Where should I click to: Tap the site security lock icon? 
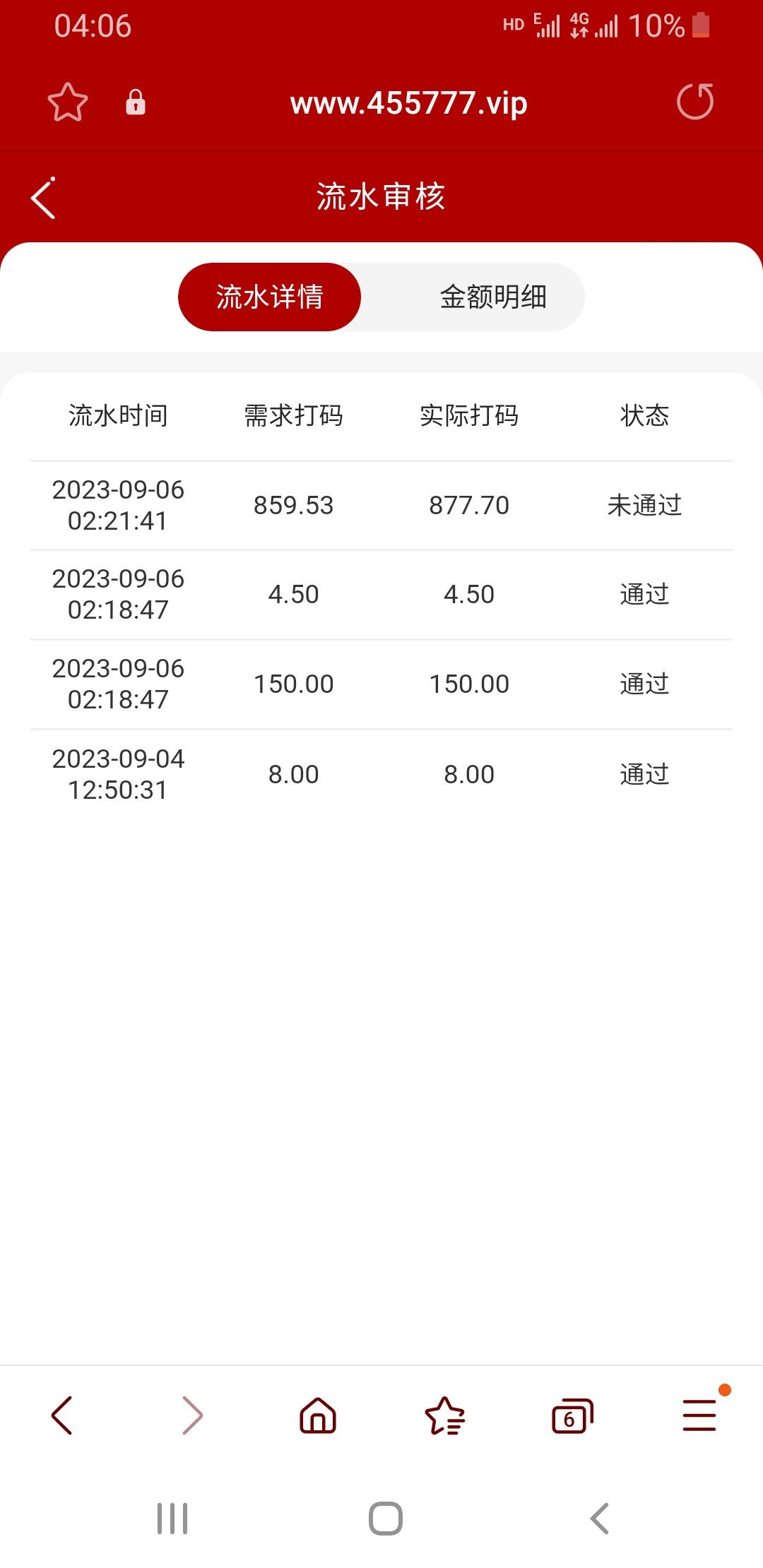coord(136,102)
